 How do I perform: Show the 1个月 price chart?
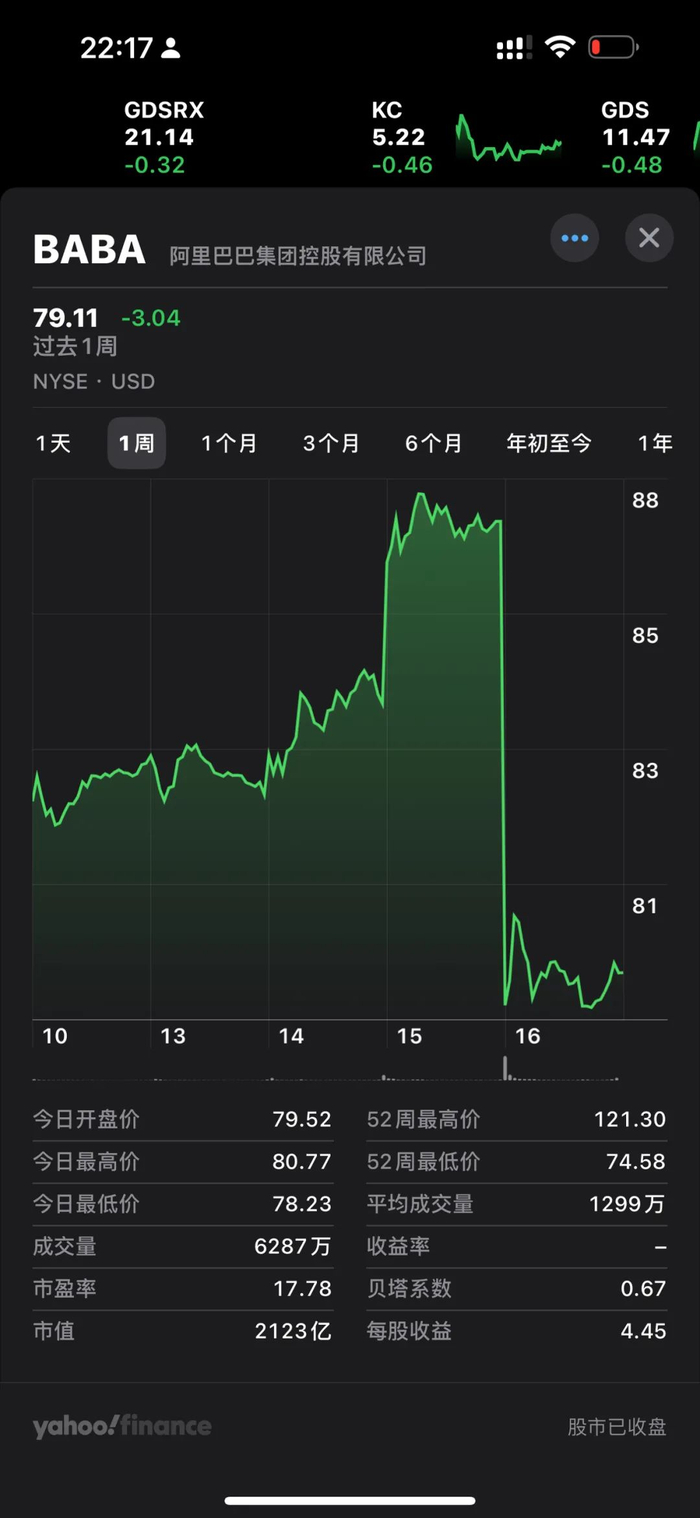point(229,443)
